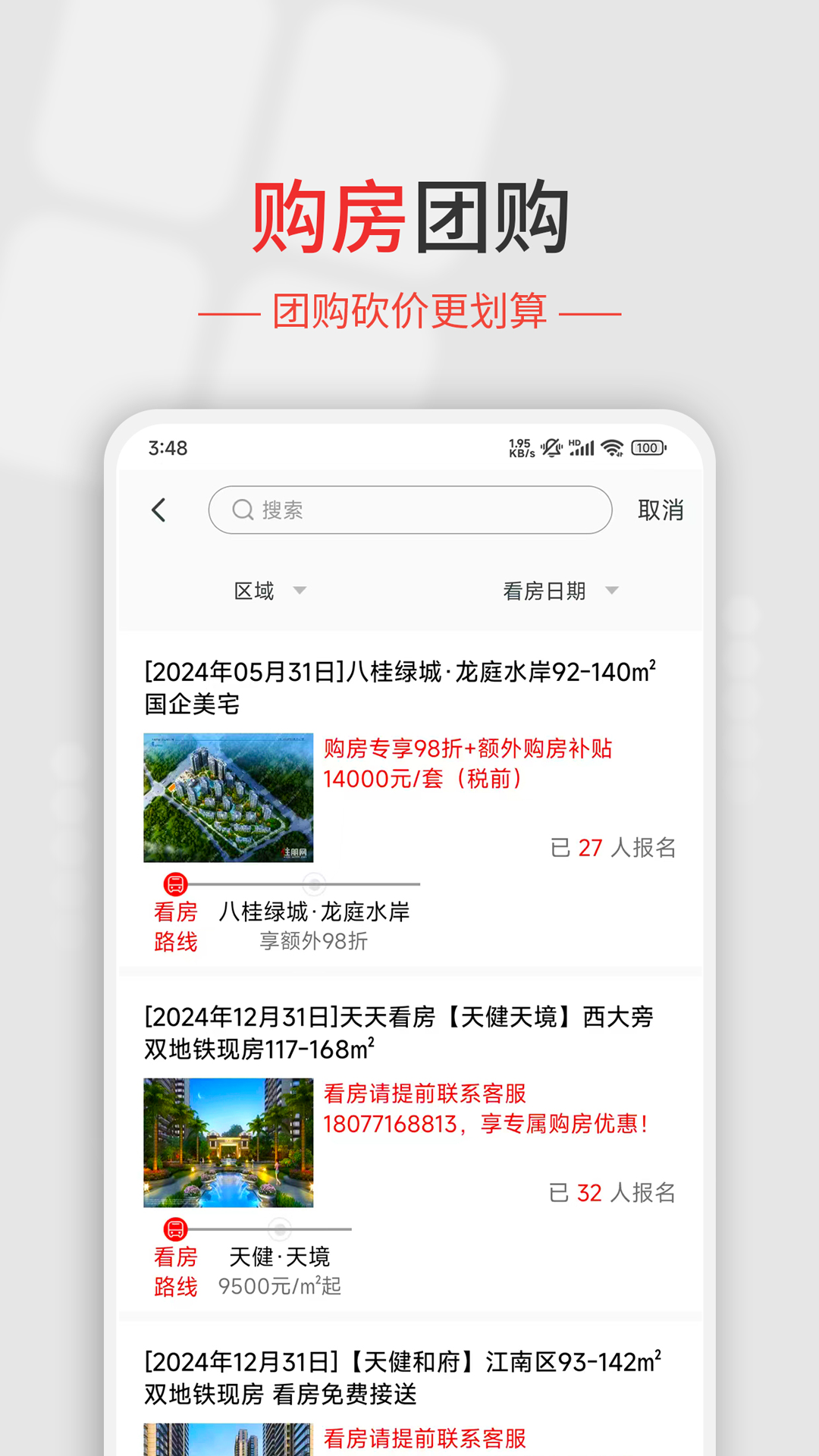Screen dimensions: 819x1456
Task: Tap the battery indicator icon
Action: tap(647, 448)
